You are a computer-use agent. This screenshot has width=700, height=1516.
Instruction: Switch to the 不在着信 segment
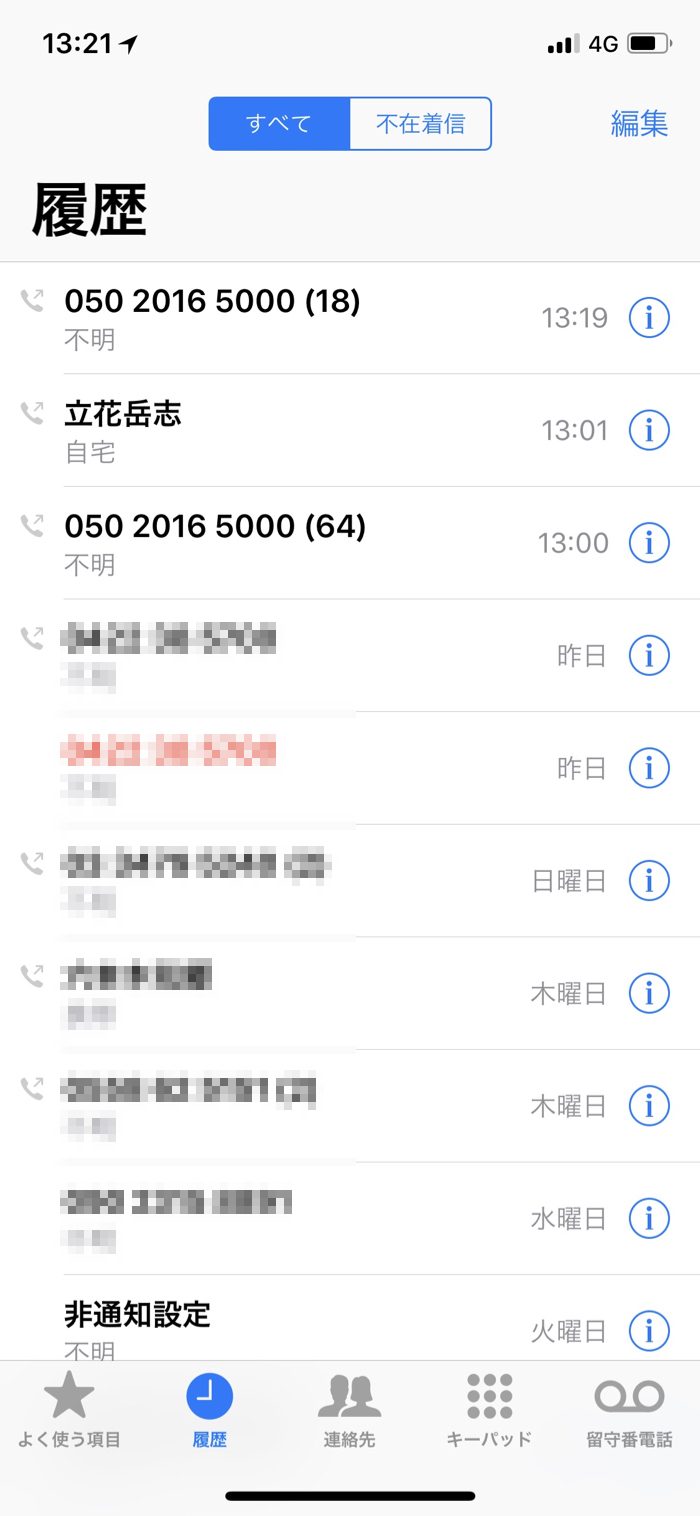click(x=420, y=124)
